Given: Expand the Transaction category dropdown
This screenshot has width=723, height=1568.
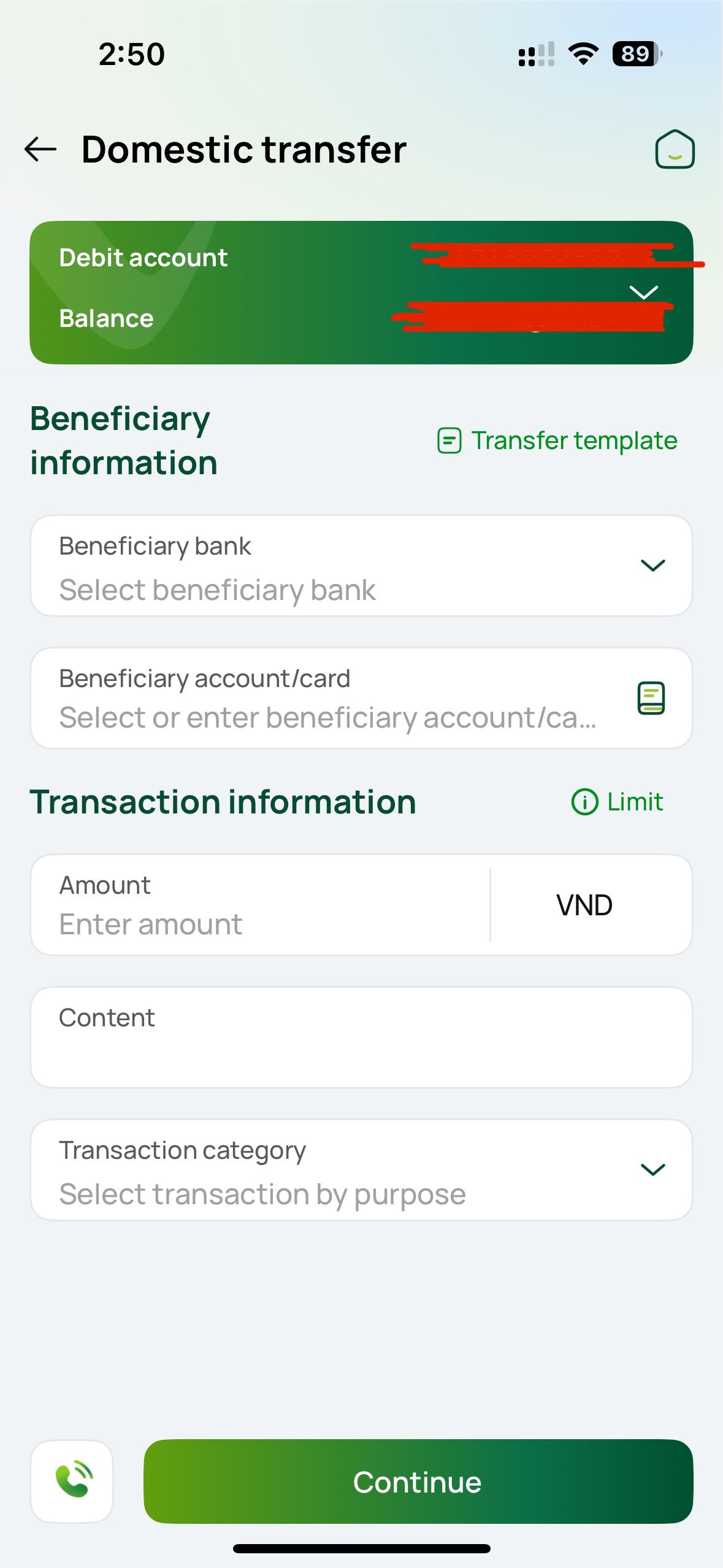Looking at the screenshot, I should (652, 1170).
